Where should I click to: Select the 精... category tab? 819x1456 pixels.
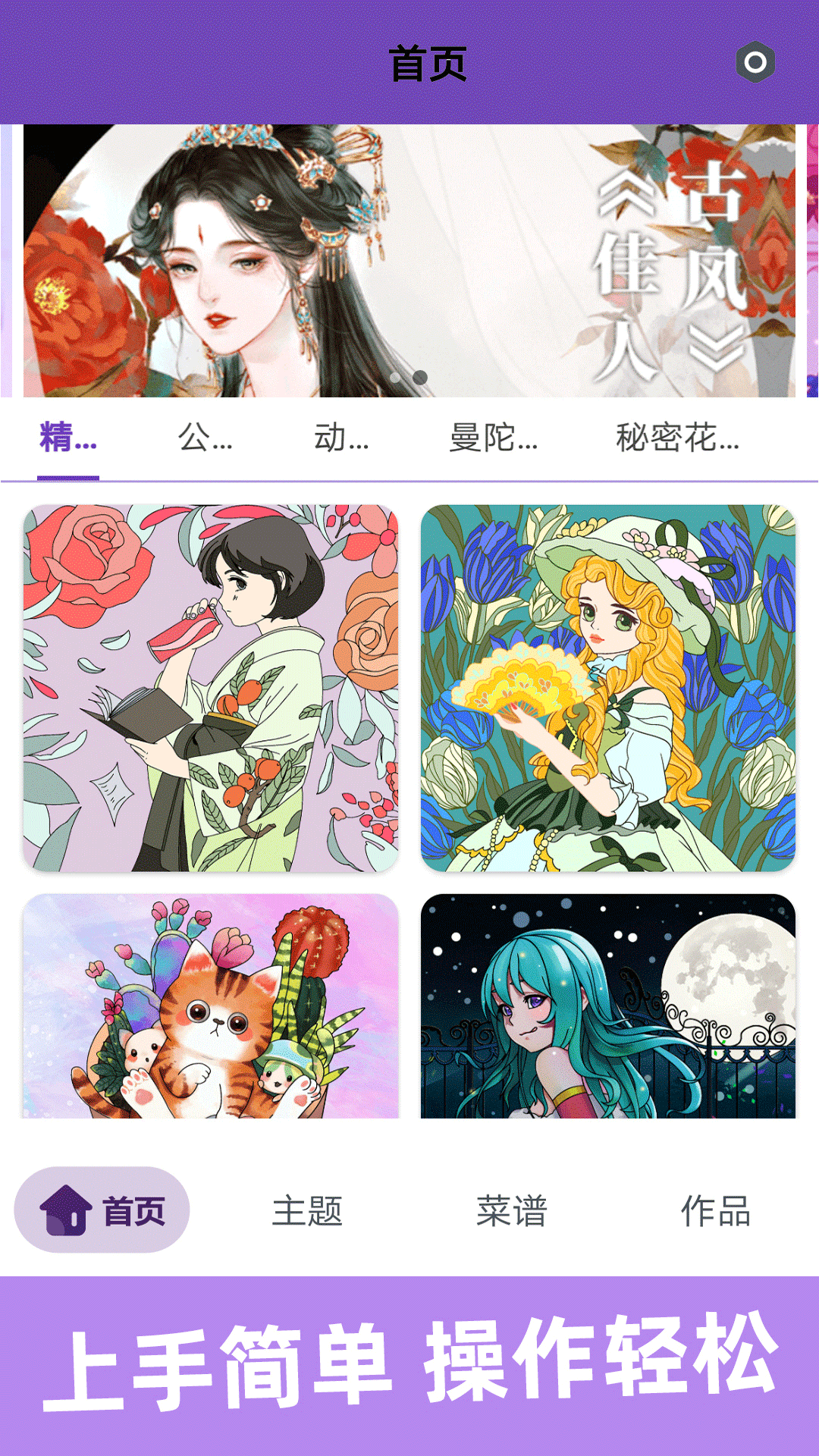[68, 438]
